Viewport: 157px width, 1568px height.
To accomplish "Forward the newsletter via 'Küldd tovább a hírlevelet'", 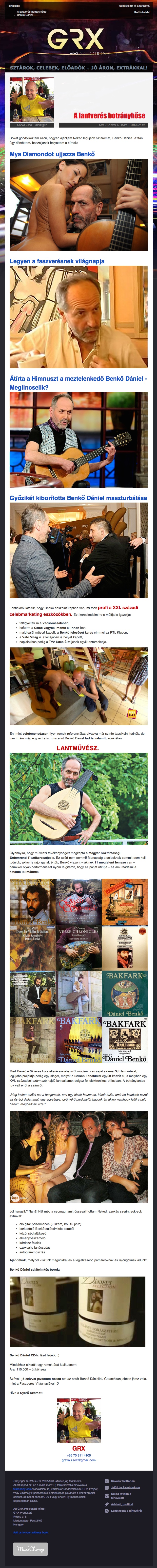I will click(x=120, y=1496).
